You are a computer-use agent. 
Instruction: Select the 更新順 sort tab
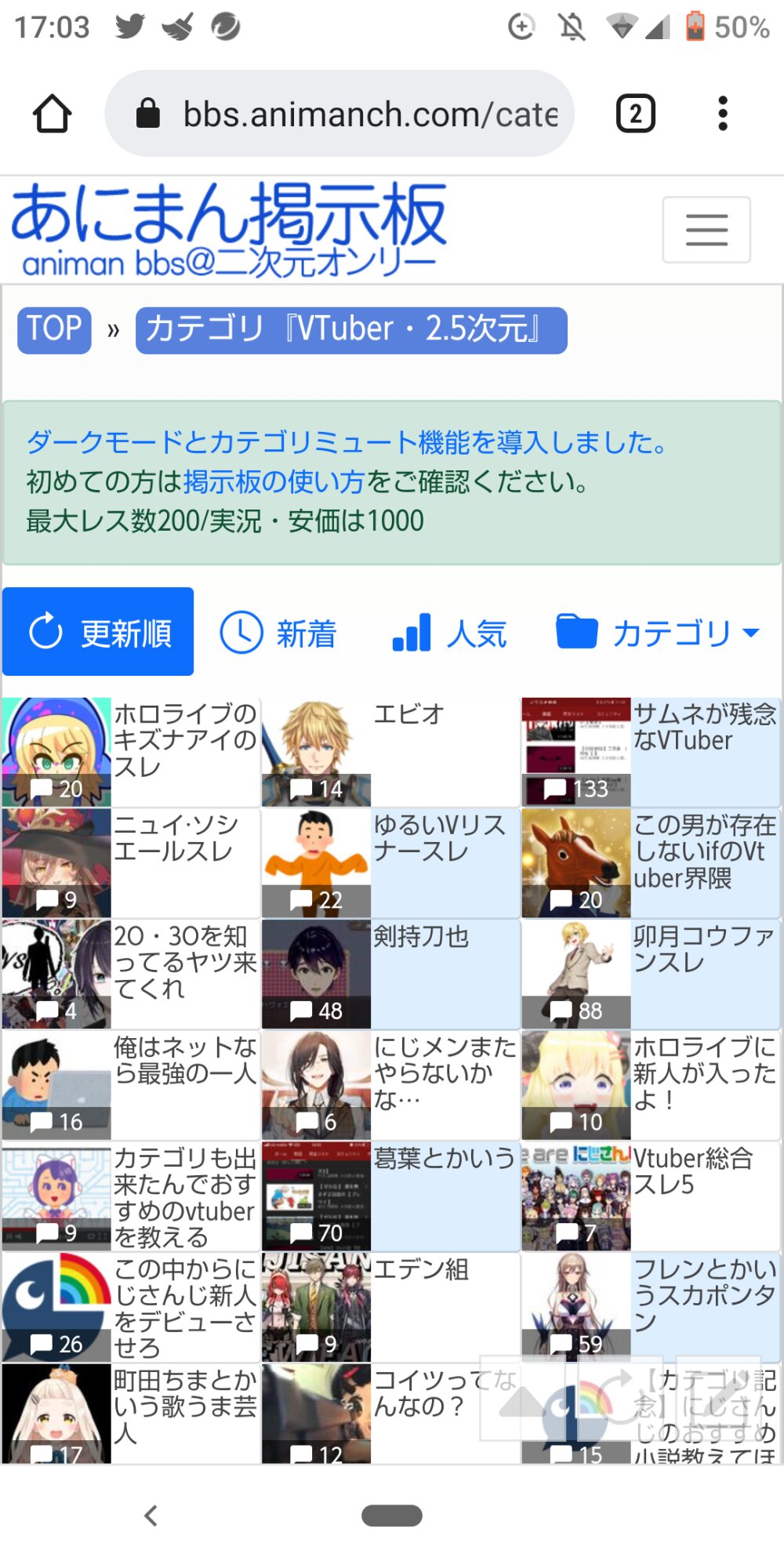(98, 632)
